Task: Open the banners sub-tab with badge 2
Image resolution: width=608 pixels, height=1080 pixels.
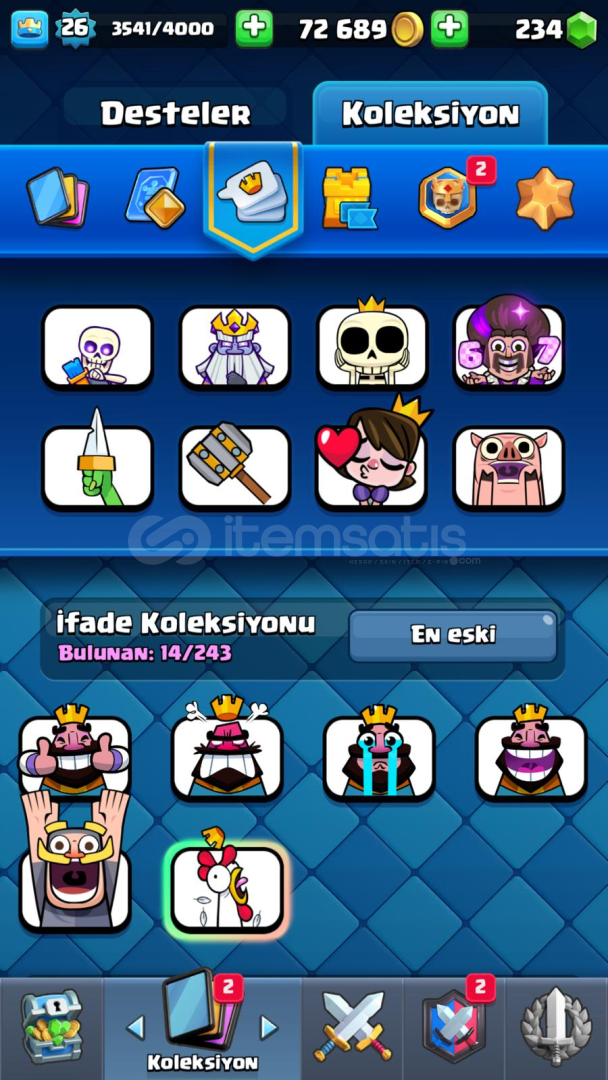Action: tap(447, 197)
